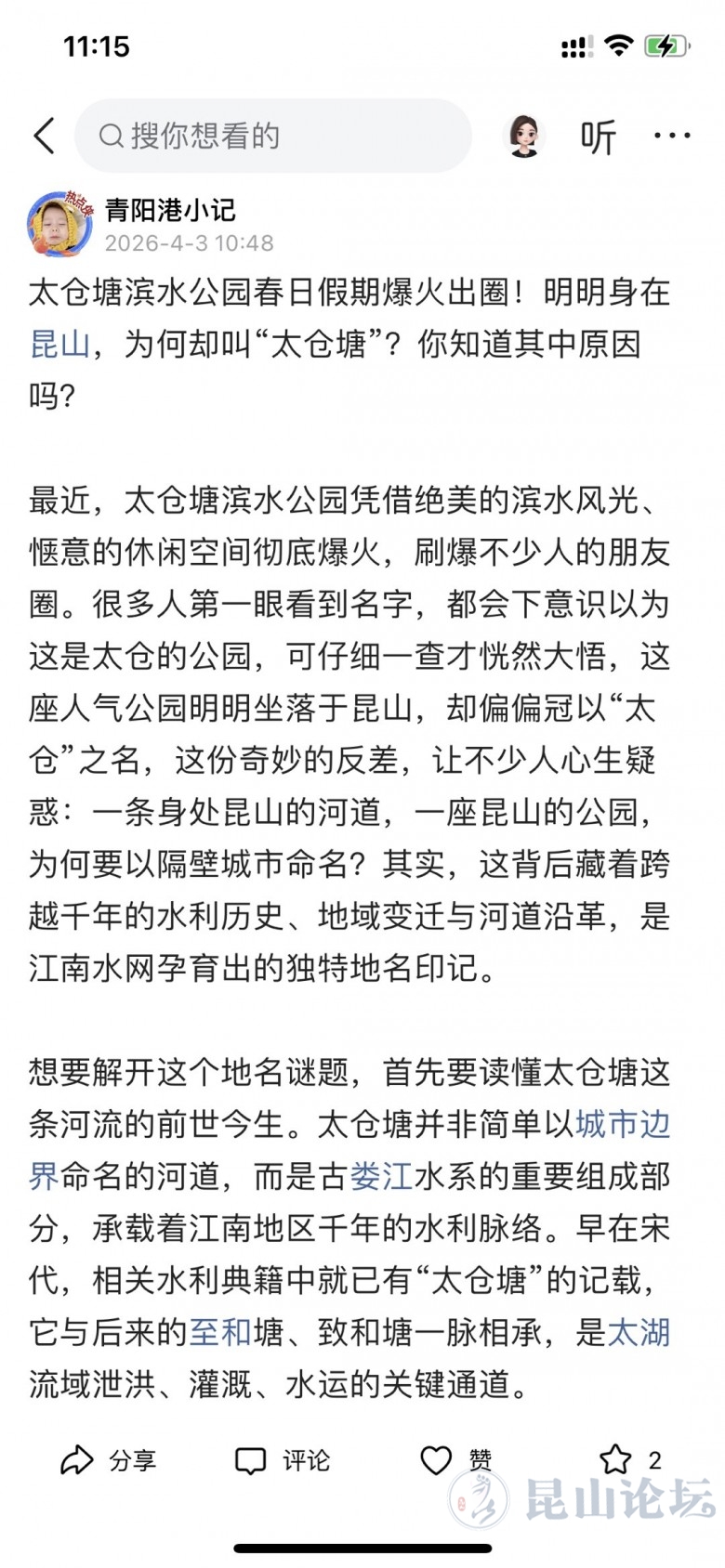
Task: Share this article via 分享
Action: tap(108, 1460)
